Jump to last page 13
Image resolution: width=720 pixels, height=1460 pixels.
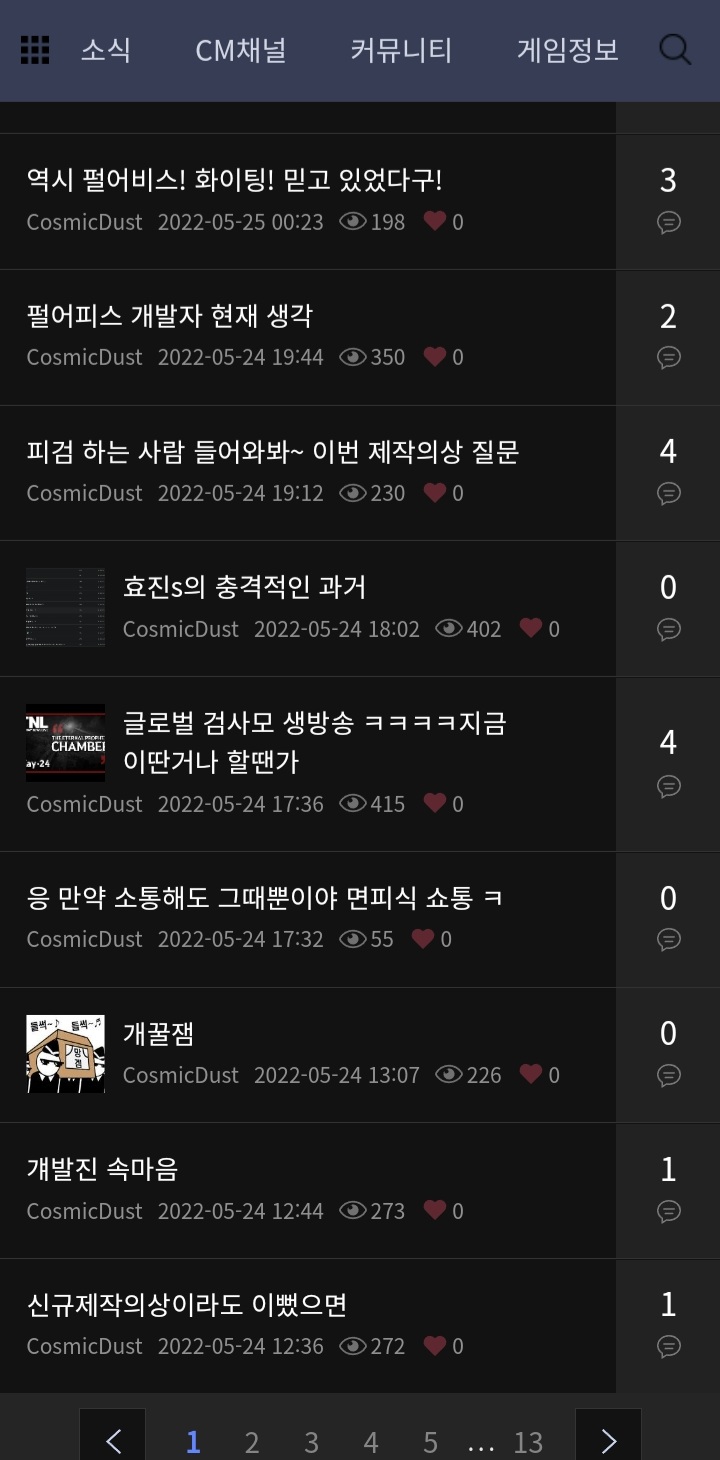tap(528, 1442)
